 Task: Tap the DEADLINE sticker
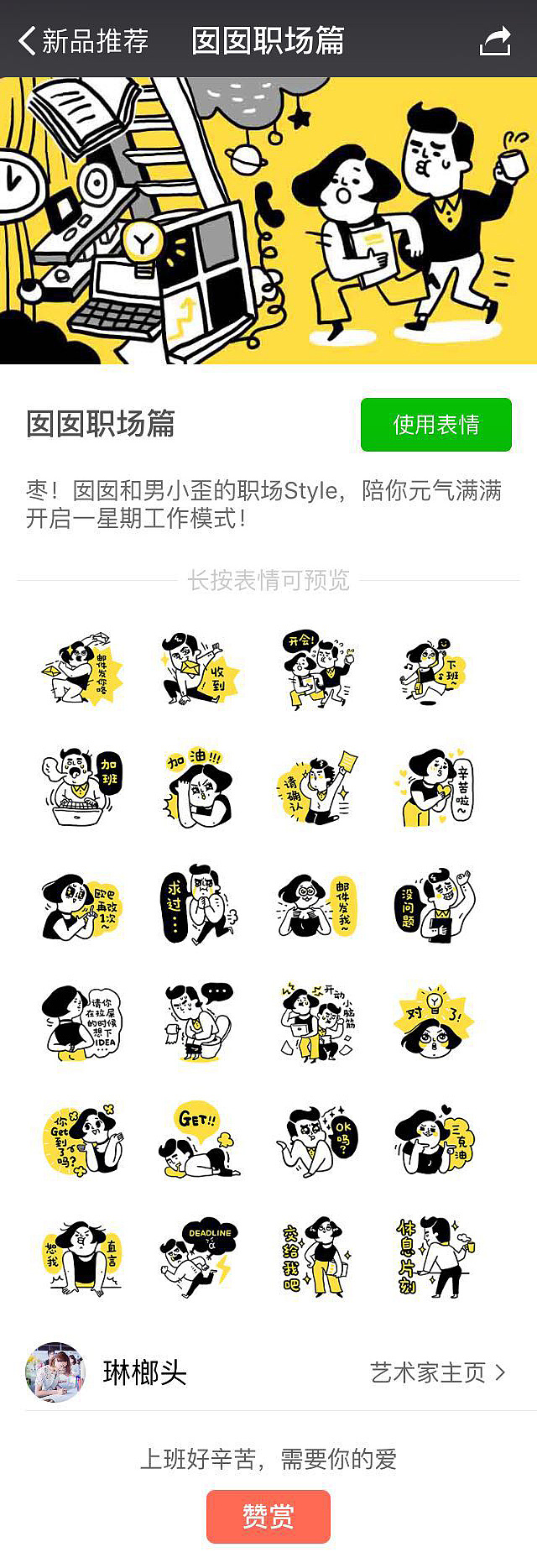[200, 1257]
